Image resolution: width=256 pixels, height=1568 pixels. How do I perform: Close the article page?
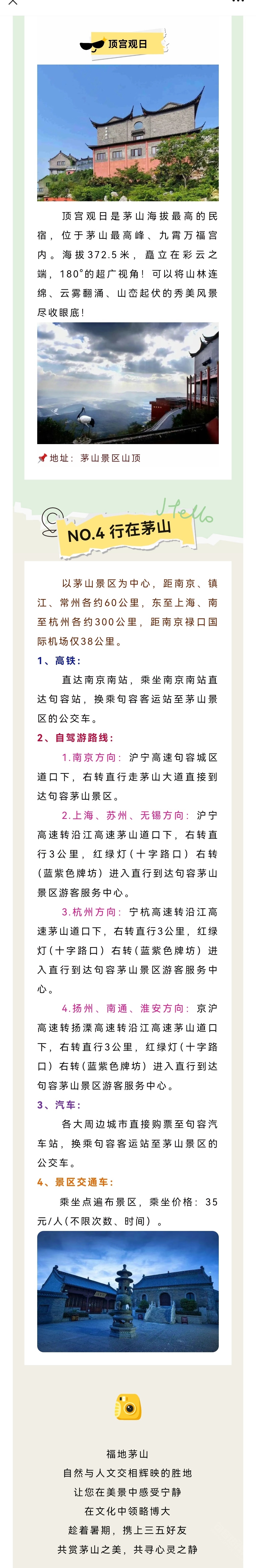point(13,2)
